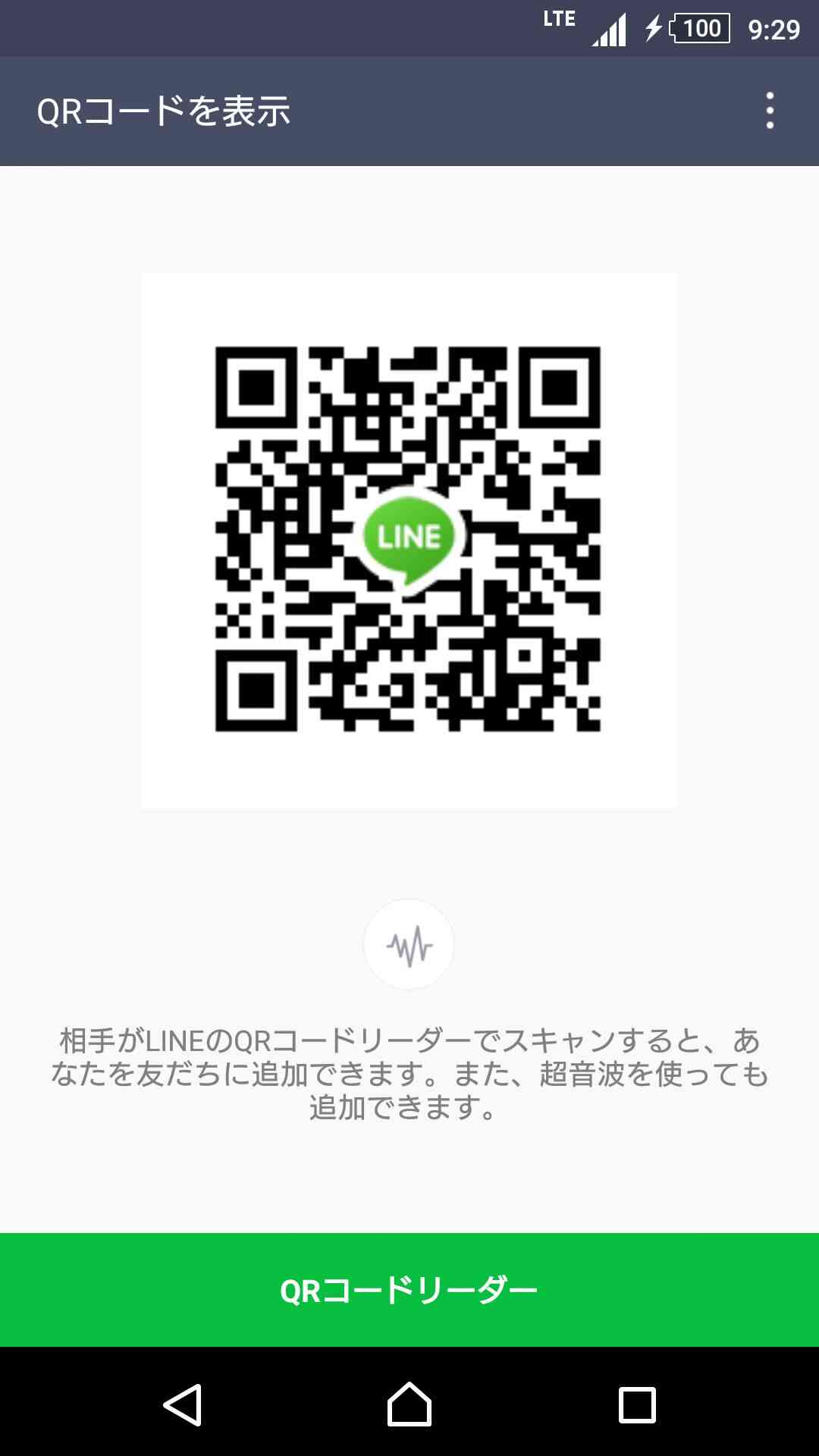Open the three-dot overflow menu
819x1456 pixels.
[x=770, y=111]
